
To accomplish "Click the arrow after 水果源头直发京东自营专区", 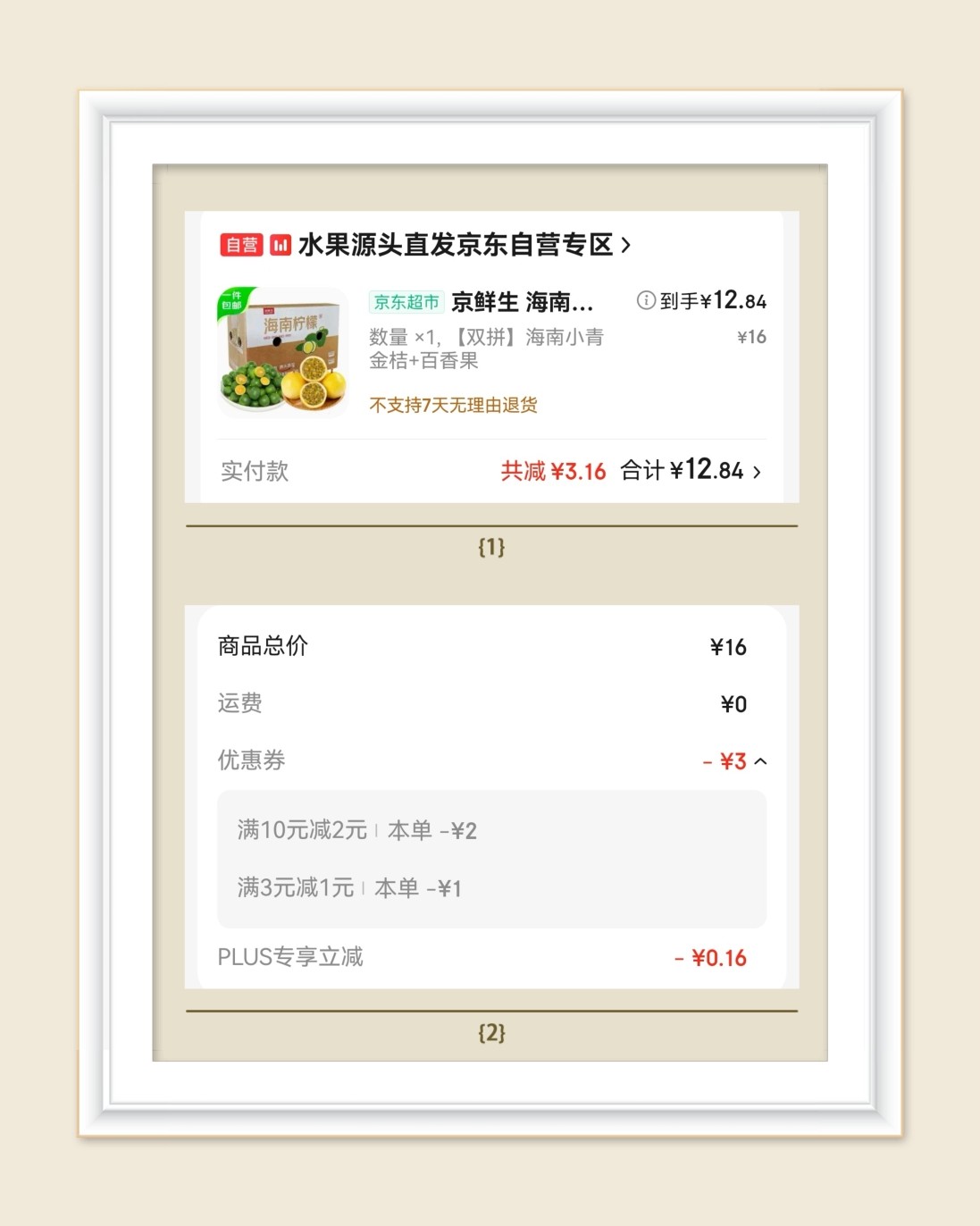I will click(625, 244).
